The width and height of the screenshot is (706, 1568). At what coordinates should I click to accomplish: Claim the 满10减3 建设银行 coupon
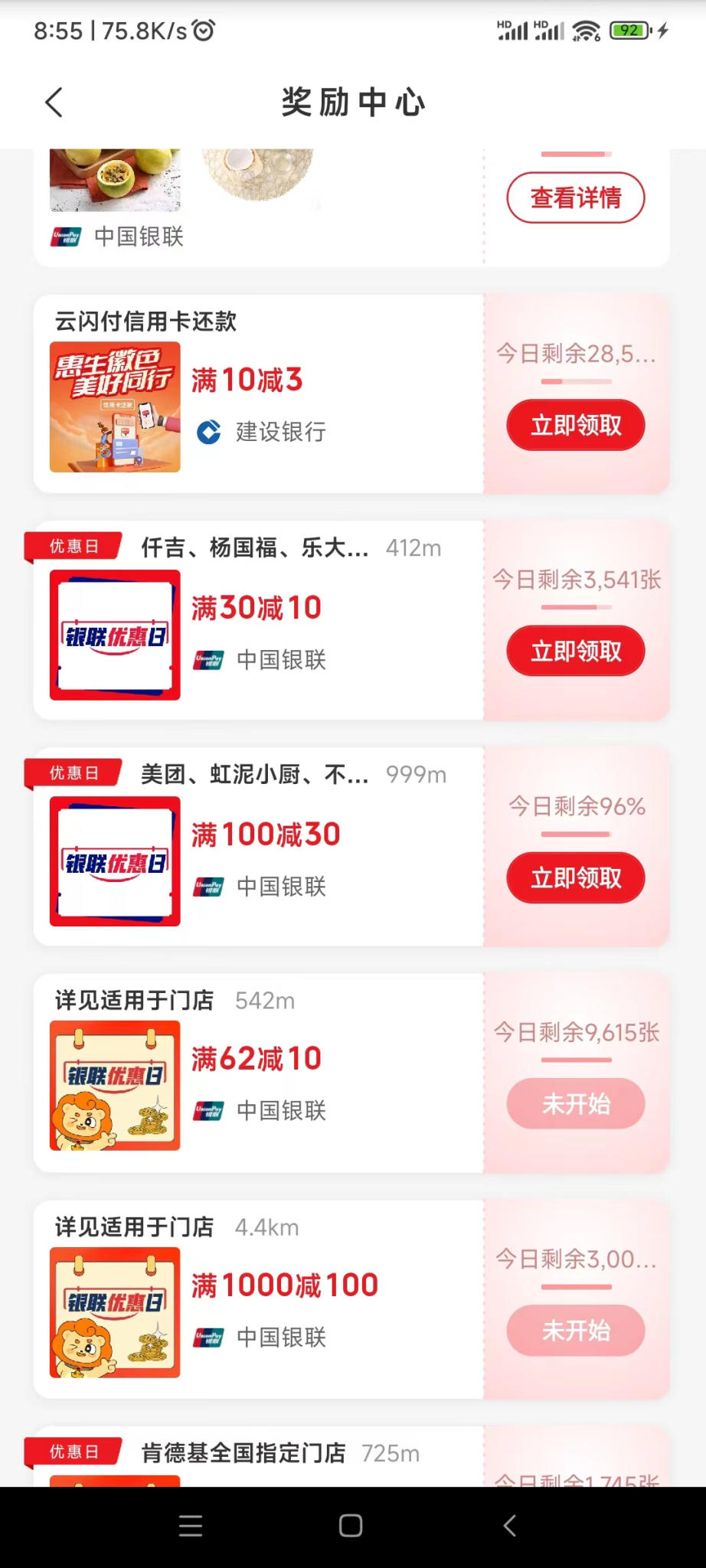(575, 425)
